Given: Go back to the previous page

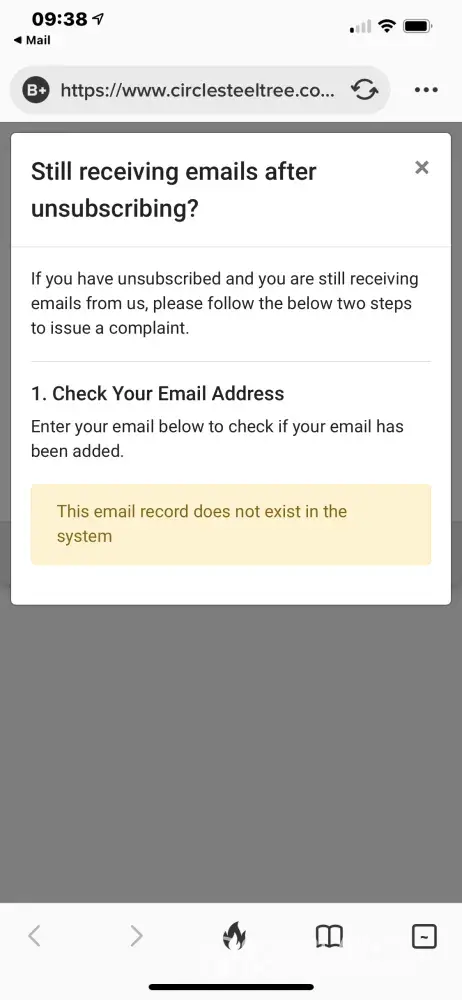Looking at the screenshot, I should click(34, 936).
